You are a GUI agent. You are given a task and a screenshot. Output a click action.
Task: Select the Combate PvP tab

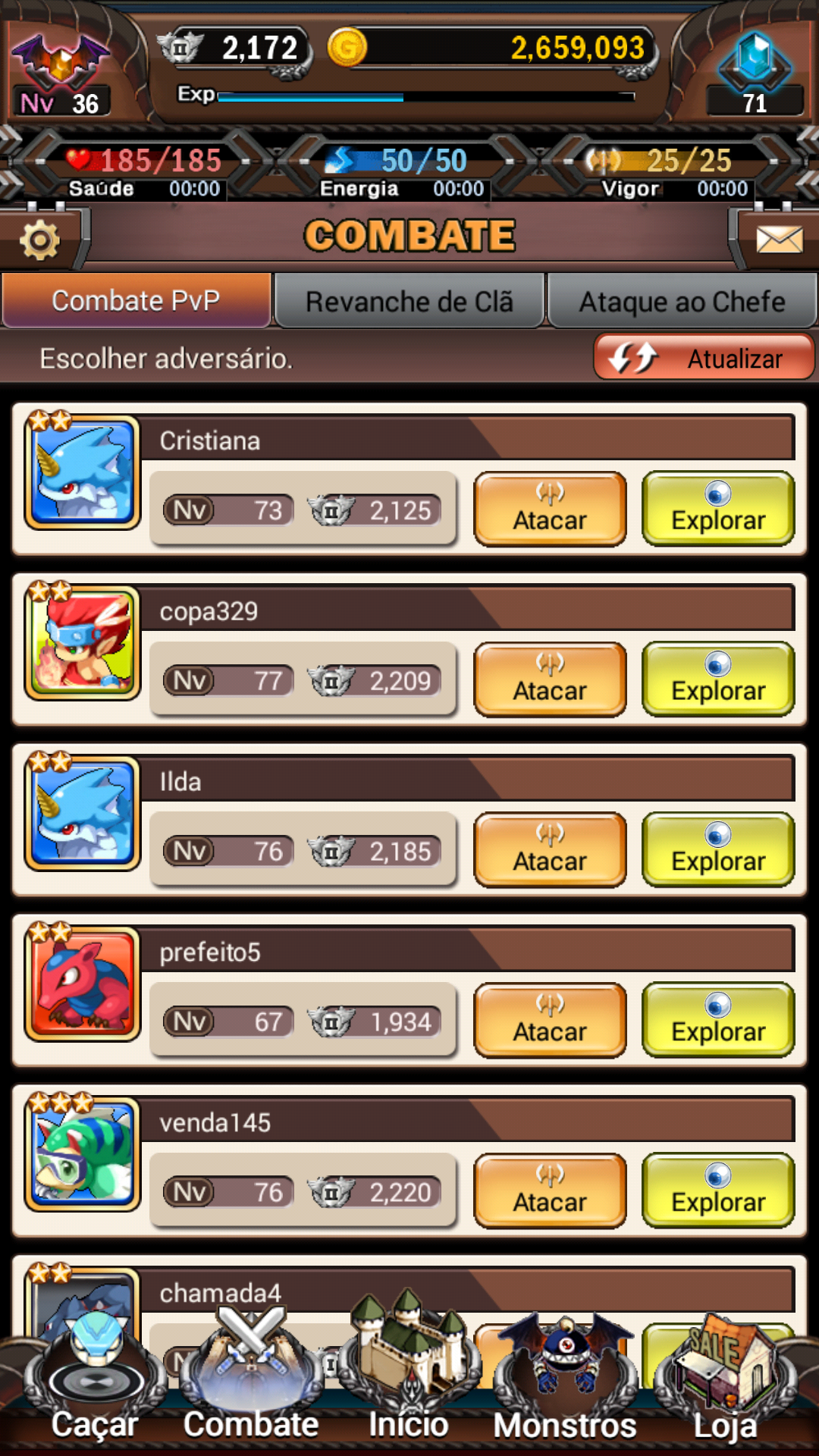point(136,300)
